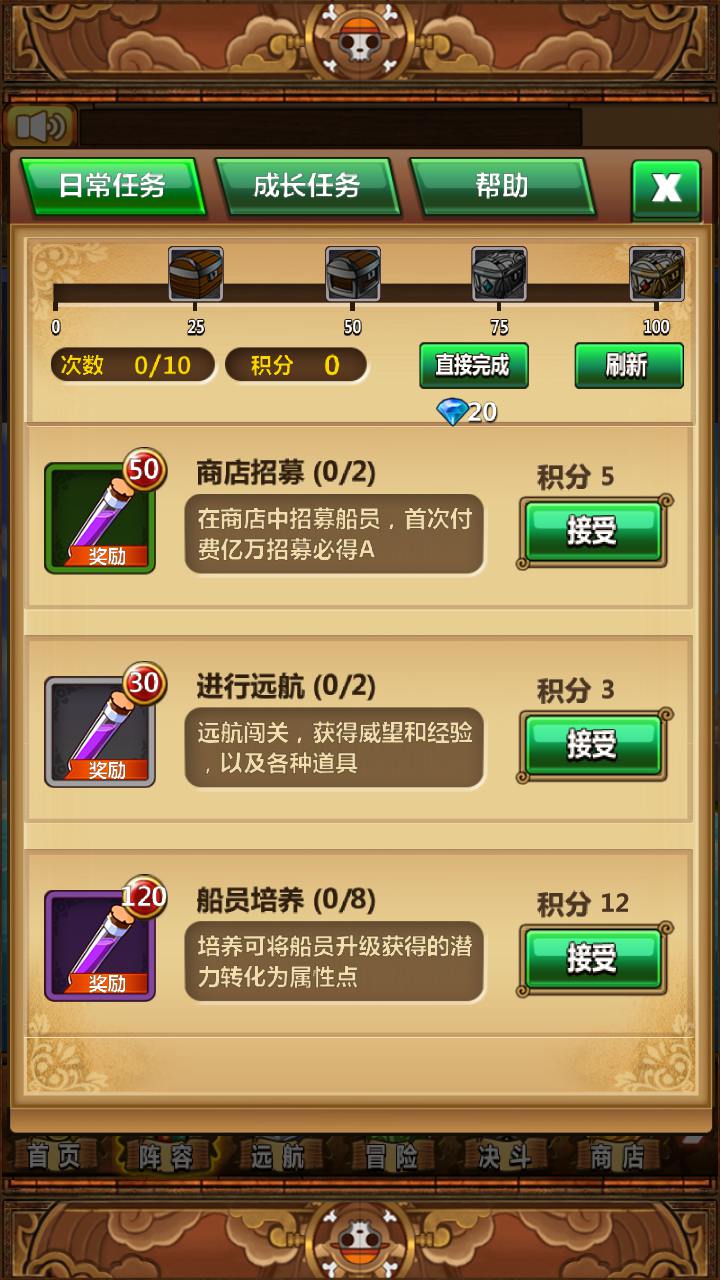Open the 帮助 tab

pyautogui.click(x=502, y=186)
